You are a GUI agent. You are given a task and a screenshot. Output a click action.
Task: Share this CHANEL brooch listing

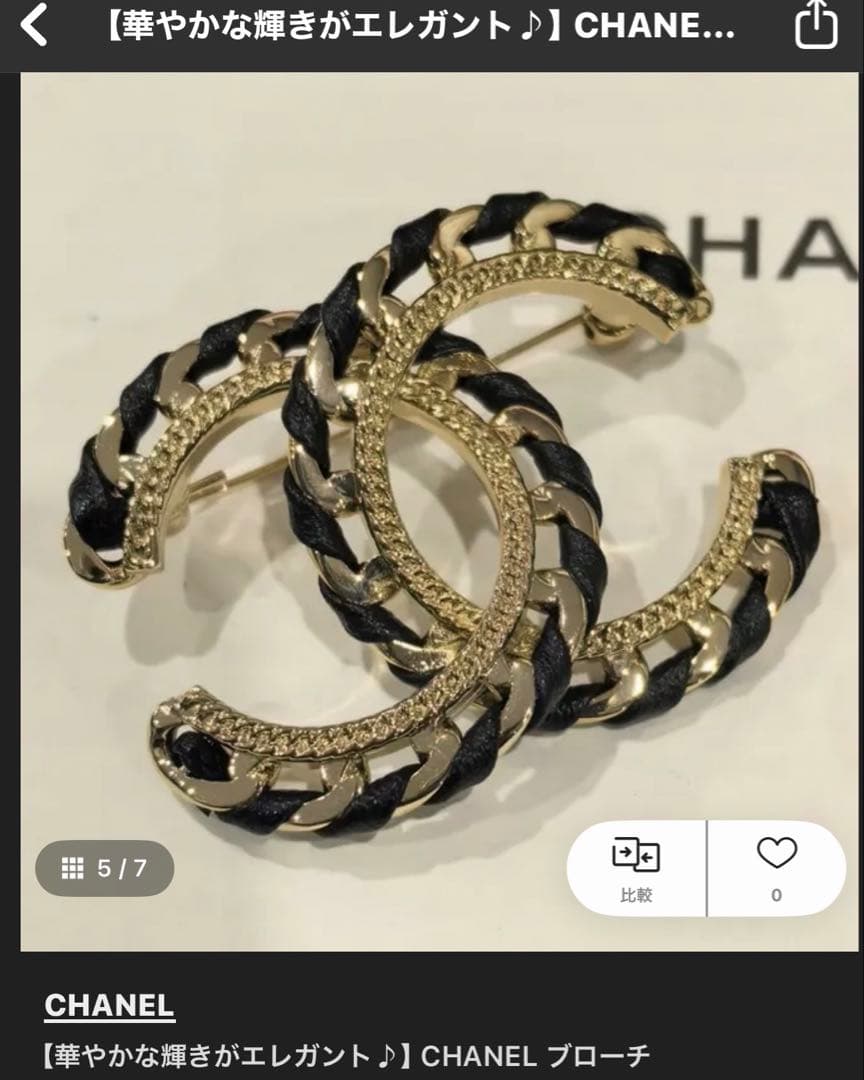[x=815, y=25]
